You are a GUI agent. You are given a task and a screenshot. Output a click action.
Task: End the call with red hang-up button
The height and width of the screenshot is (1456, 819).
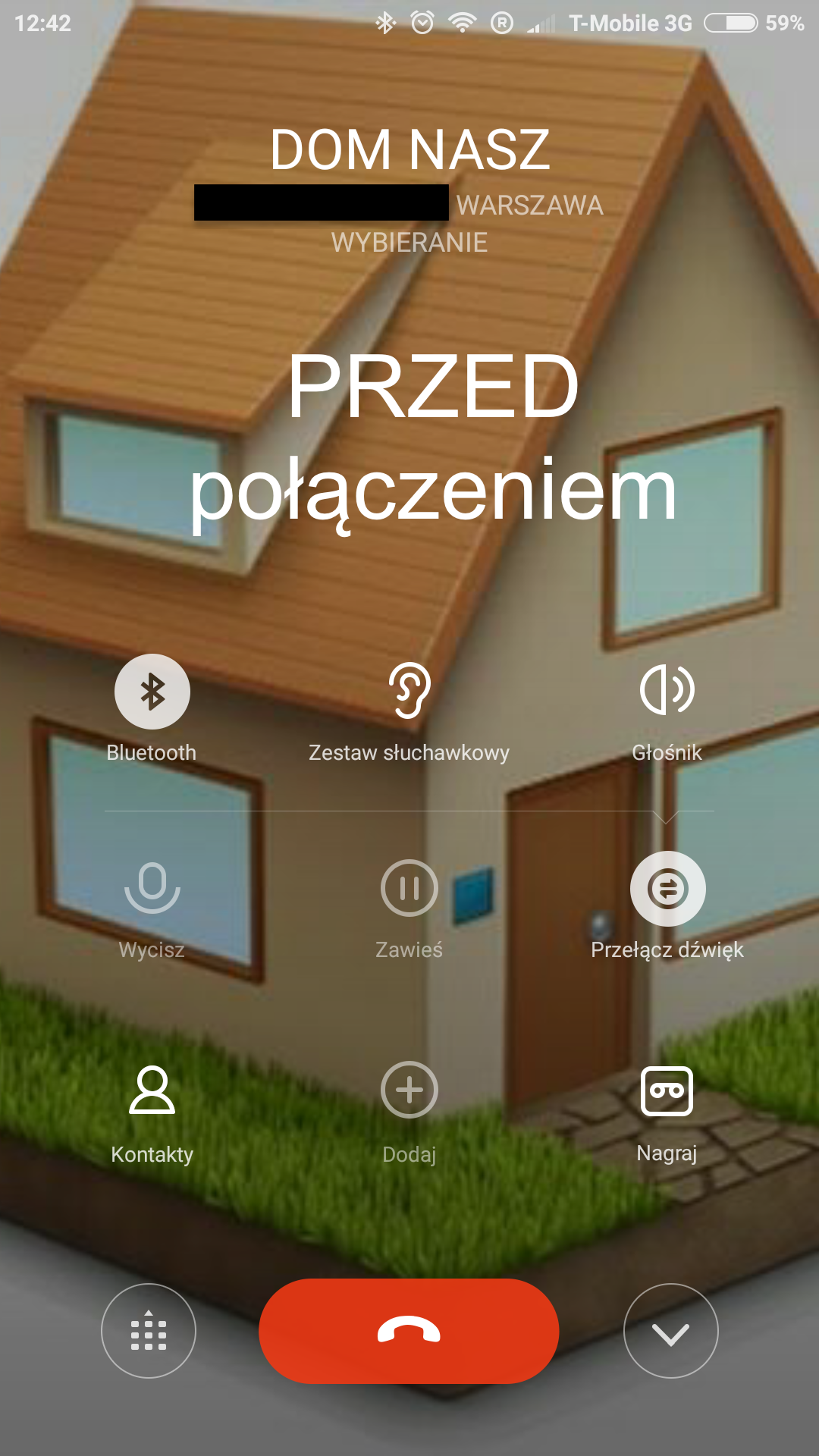409,1331
